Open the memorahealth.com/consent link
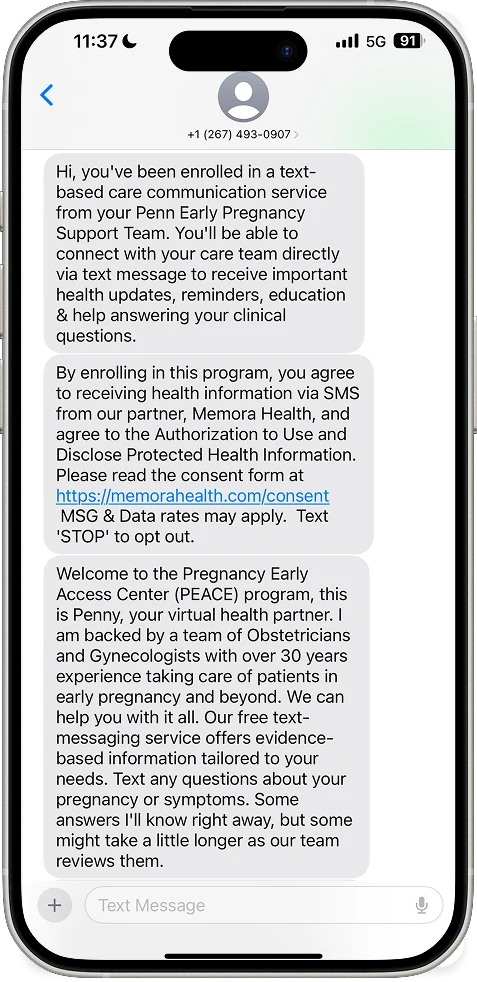This screenshot has height=982, width=477. coord(192,495)
